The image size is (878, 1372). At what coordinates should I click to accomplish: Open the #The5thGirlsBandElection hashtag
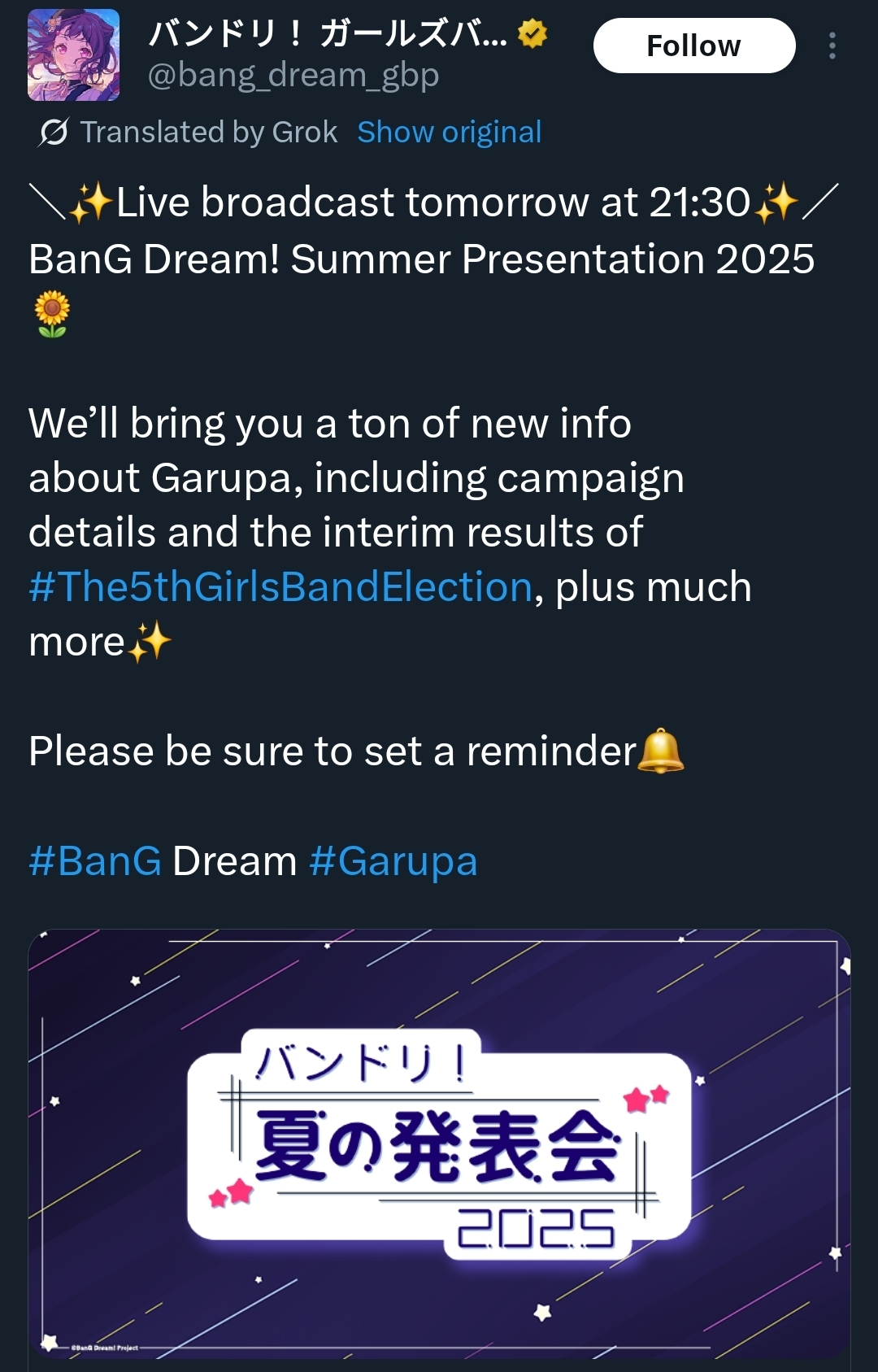[x=280, y=586]
